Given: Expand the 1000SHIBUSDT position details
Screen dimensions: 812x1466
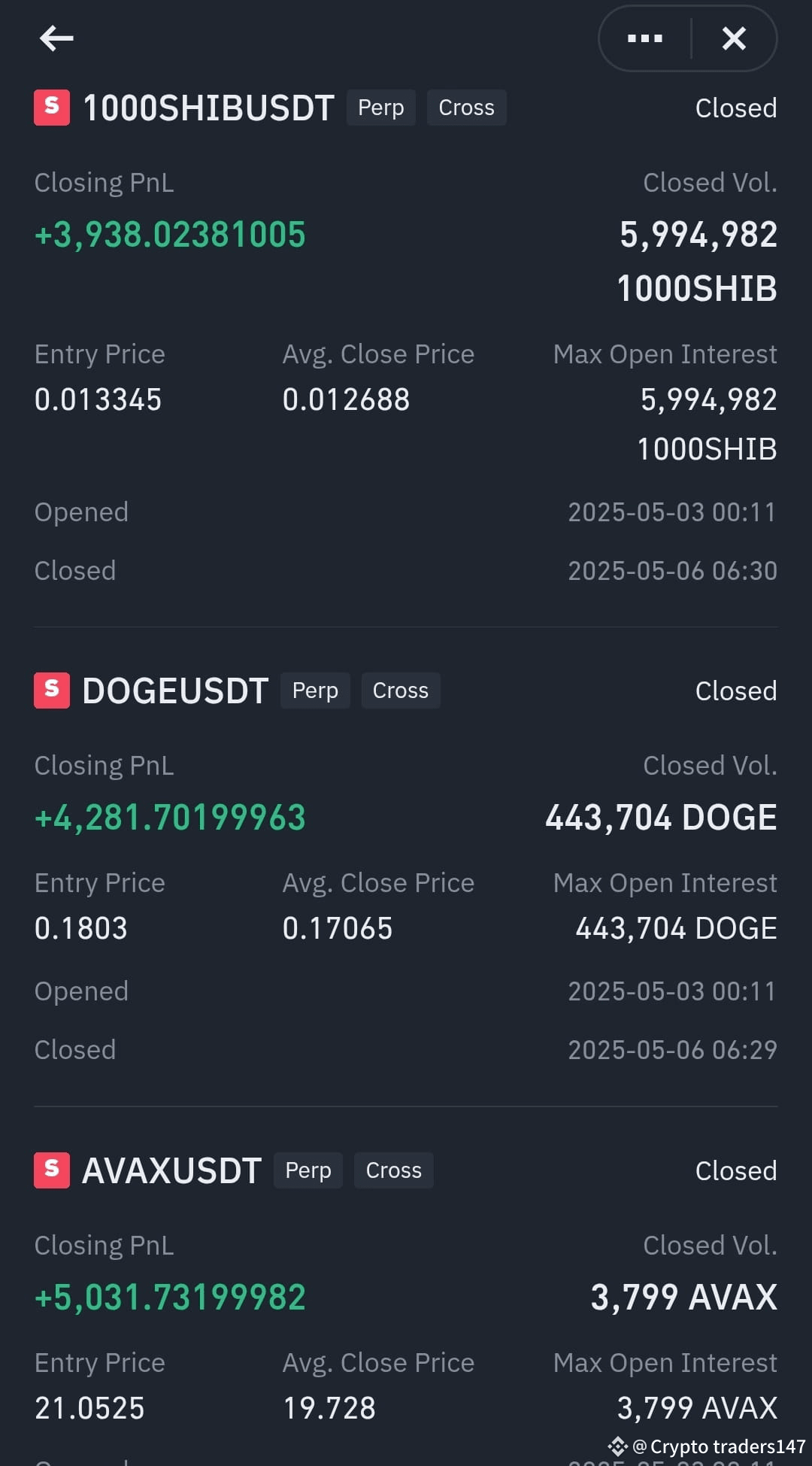Looking at the screenshot, I should tap(208, 108).
